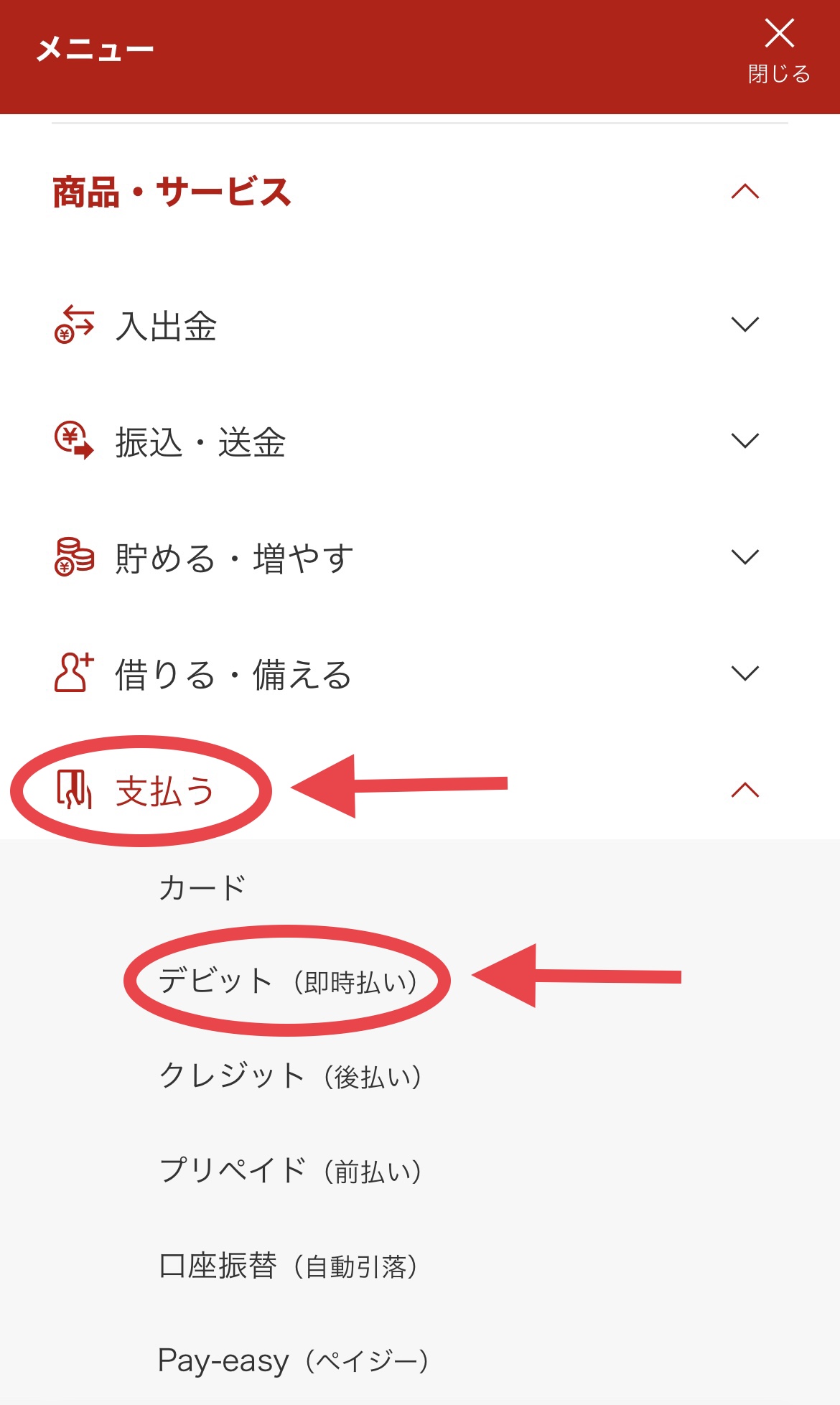Click the 閉じる label to close menu
840x1405 pixels.
tap(779, 71)
